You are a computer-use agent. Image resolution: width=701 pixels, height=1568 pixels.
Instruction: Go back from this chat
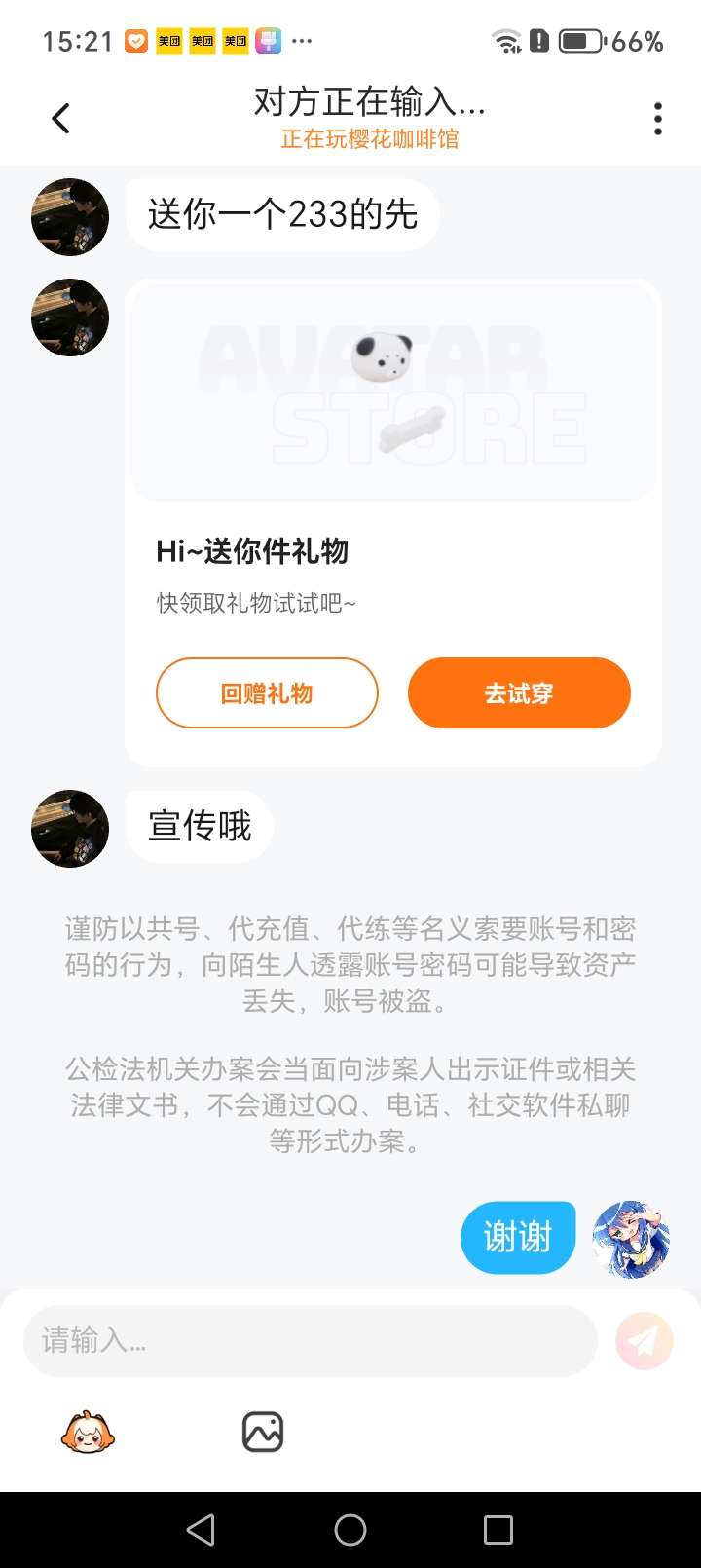point(61,119)
